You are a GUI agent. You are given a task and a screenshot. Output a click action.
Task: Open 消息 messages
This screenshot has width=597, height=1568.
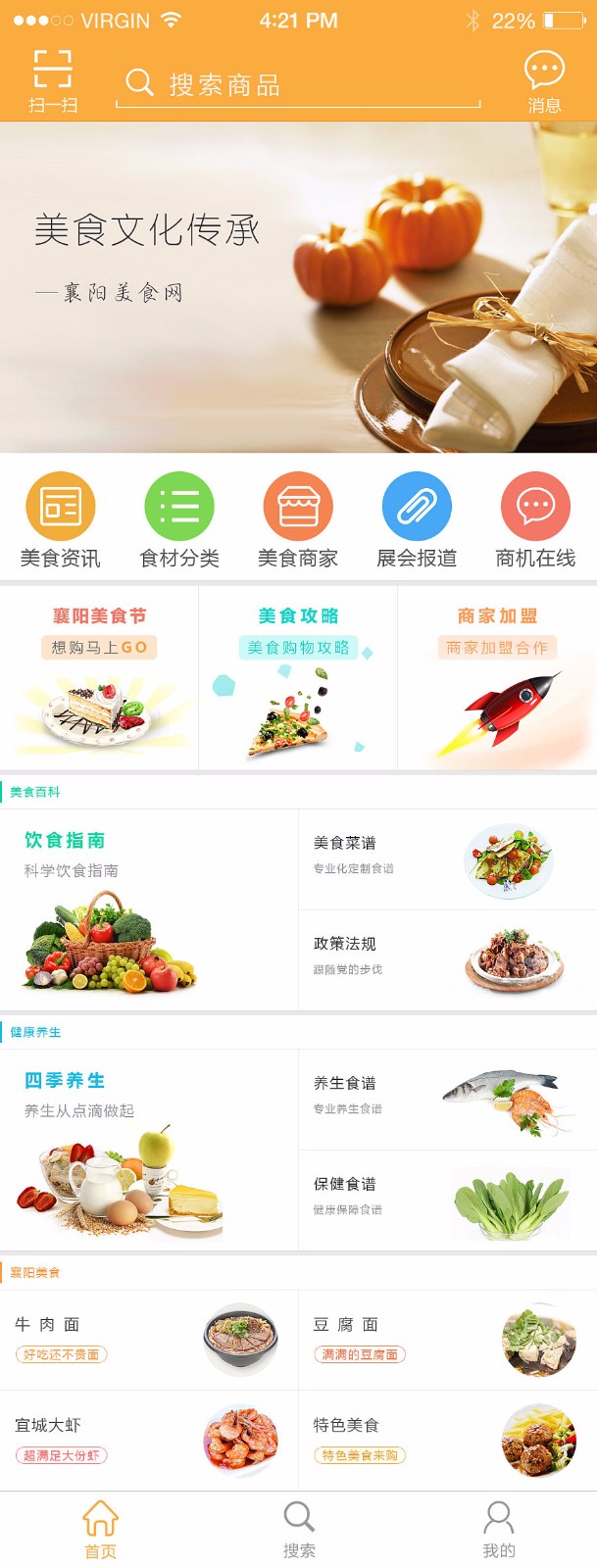point(544,81)
